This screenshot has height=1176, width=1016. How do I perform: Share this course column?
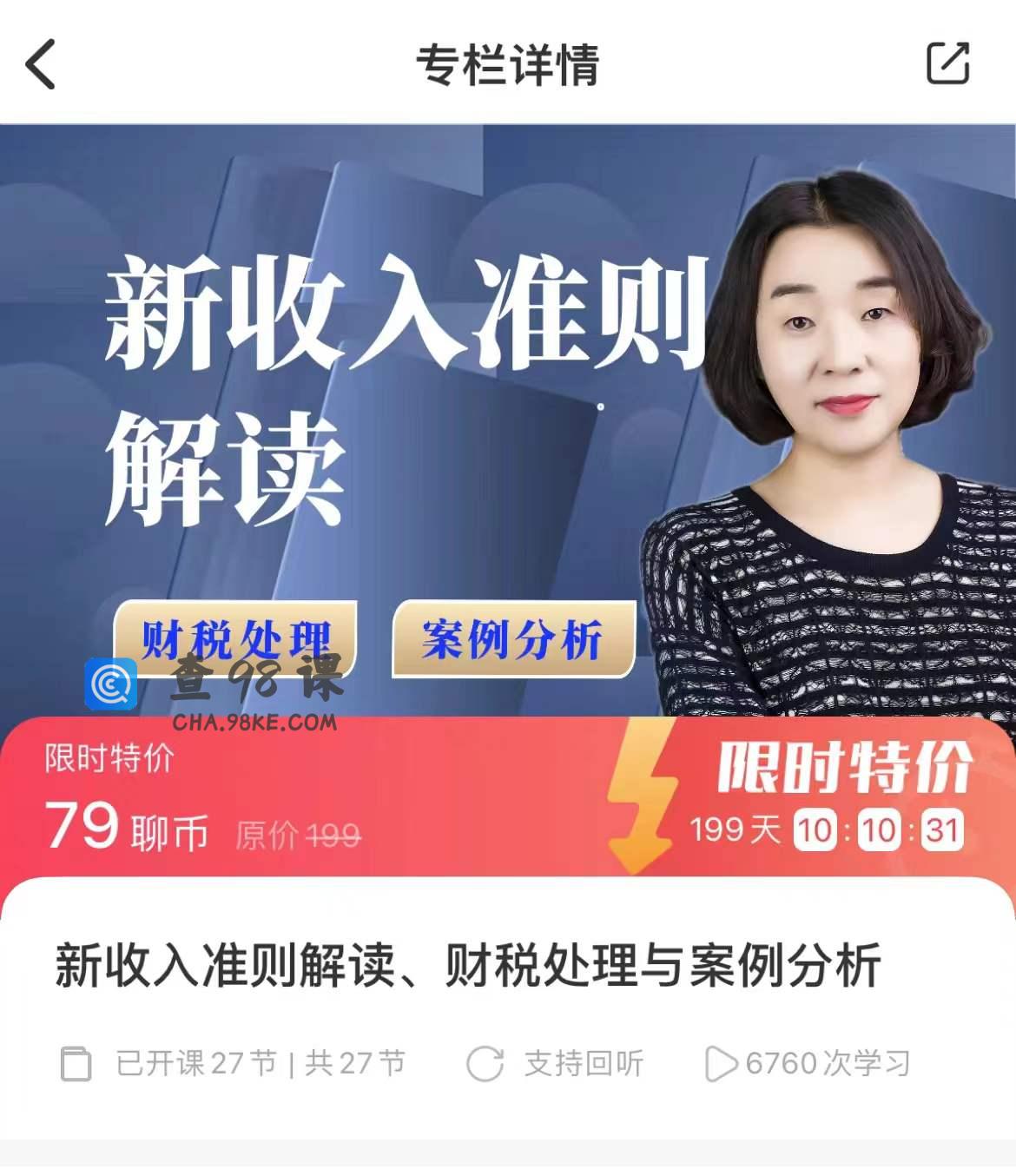947,63
